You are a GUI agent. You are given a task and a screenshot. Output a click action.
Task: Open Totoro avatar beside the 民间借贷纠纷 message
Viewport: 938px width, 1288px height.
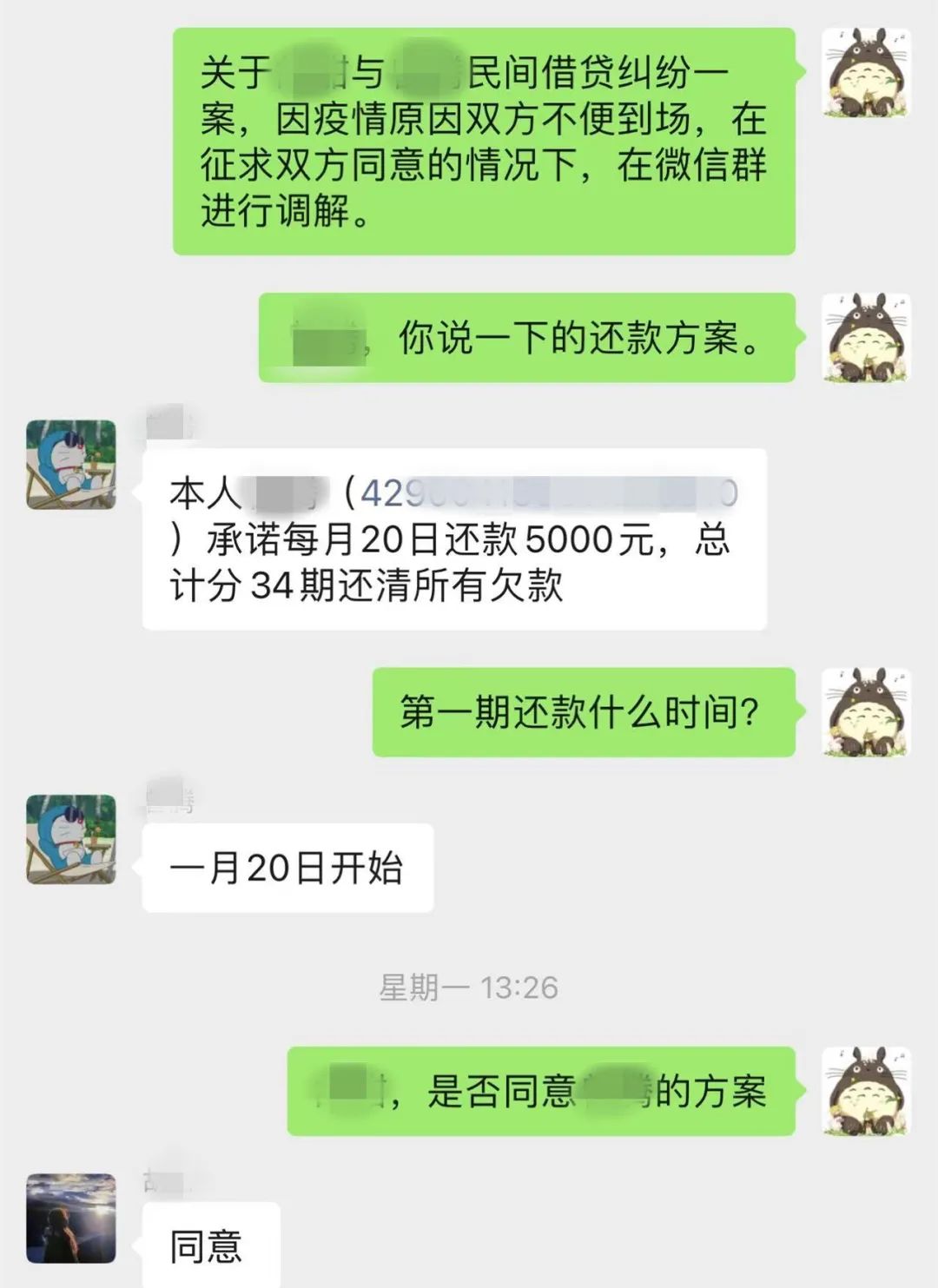(x=866, y=72)
